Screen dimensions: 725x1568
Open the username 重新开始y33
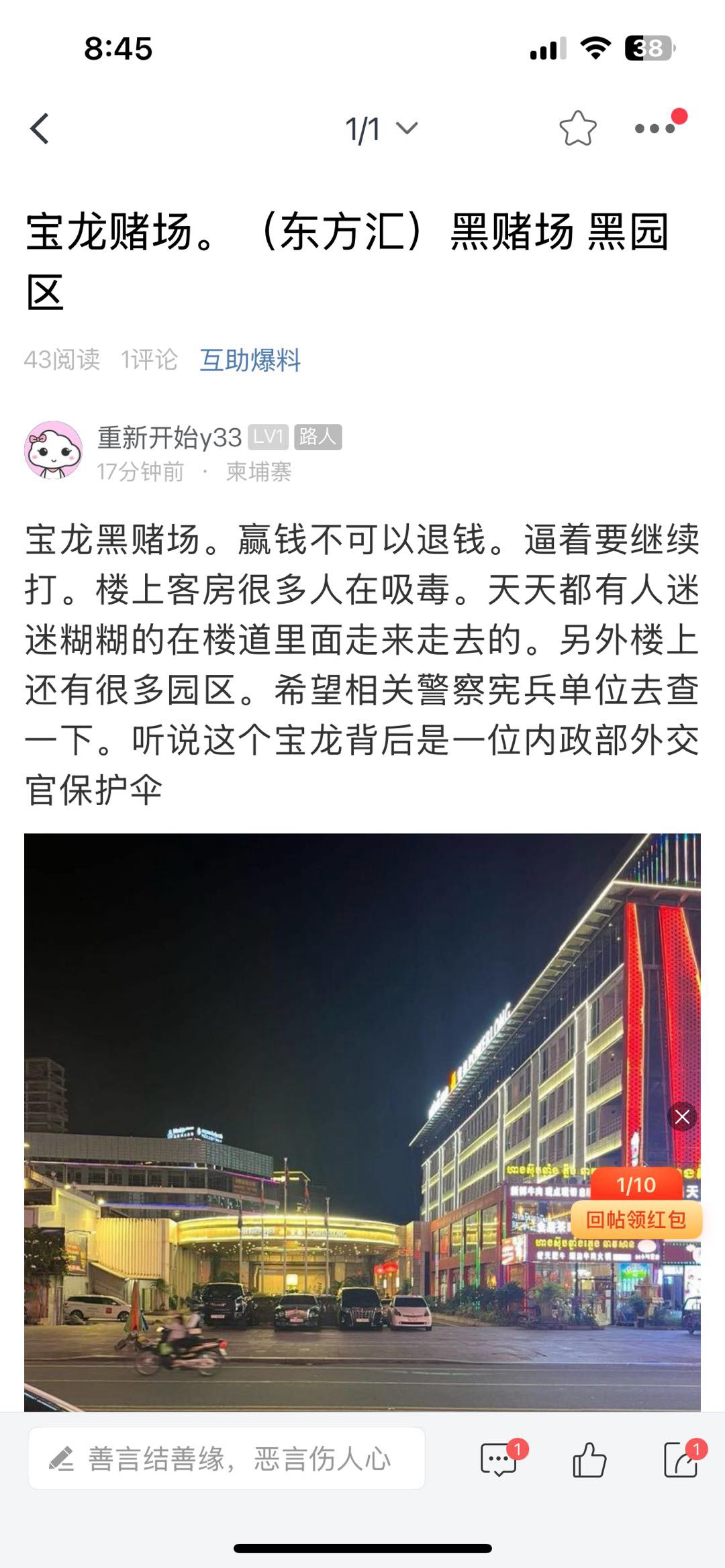point(169,437)
